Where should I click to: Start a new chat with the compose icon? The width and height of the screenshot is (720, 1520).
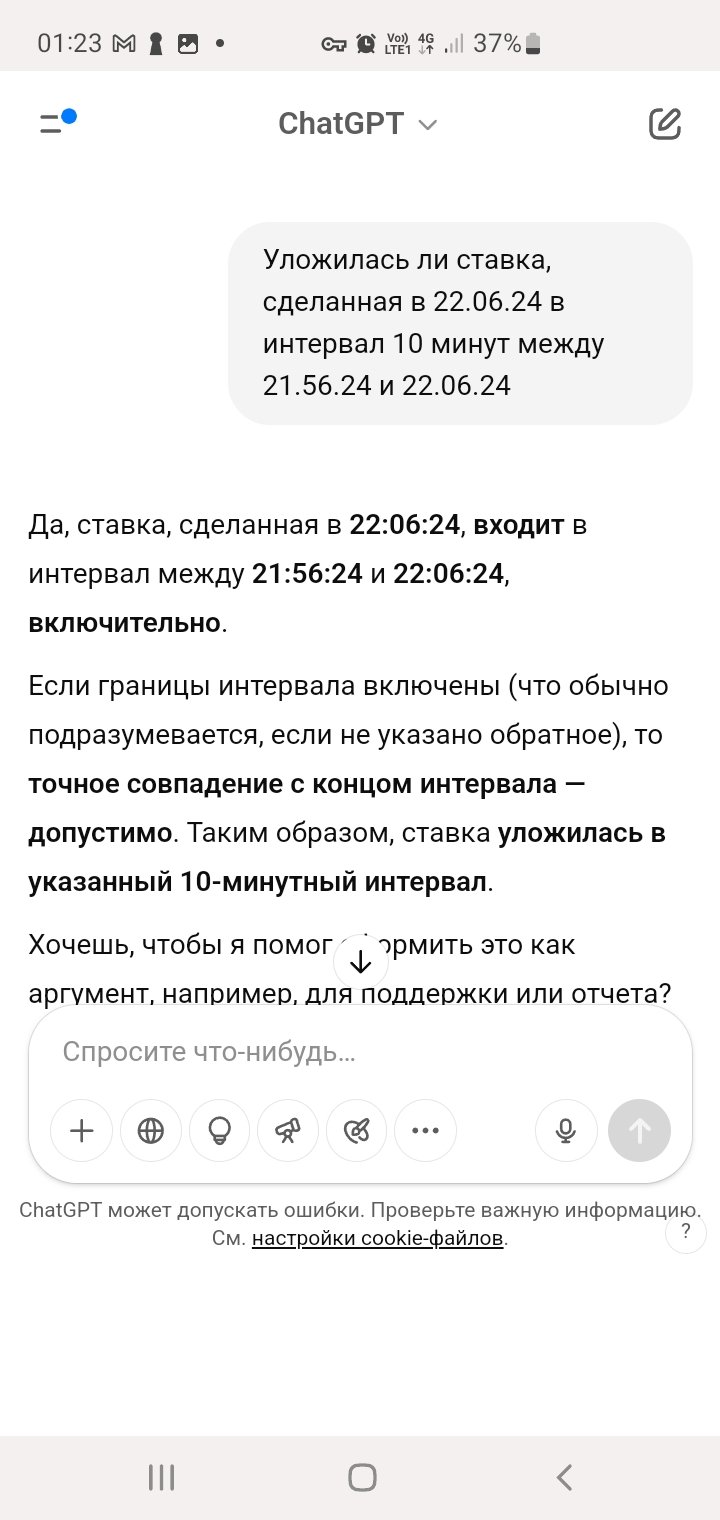(665, 123)
